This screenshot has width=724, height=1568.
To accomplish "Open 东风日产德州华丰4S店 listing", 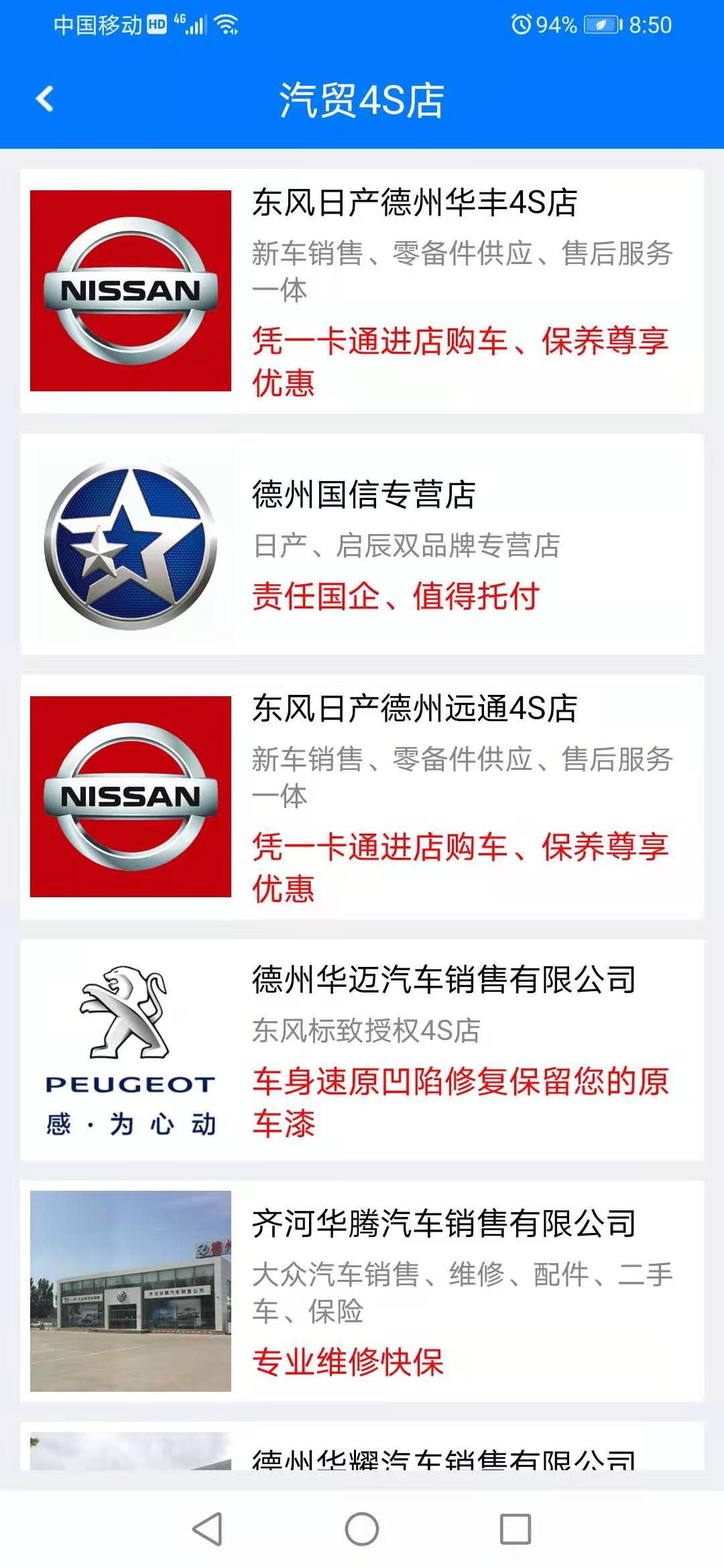I will (x=362, y=291).
